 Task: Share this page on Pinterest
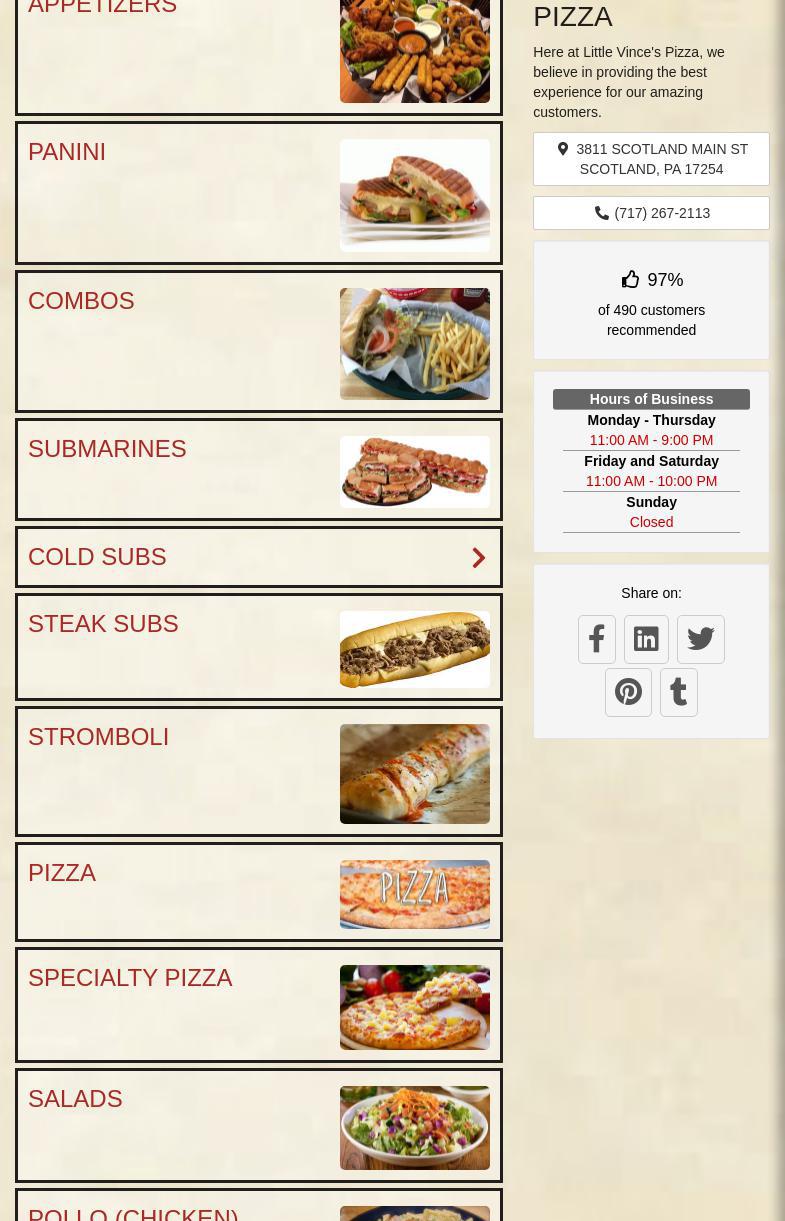pos(628,692)
